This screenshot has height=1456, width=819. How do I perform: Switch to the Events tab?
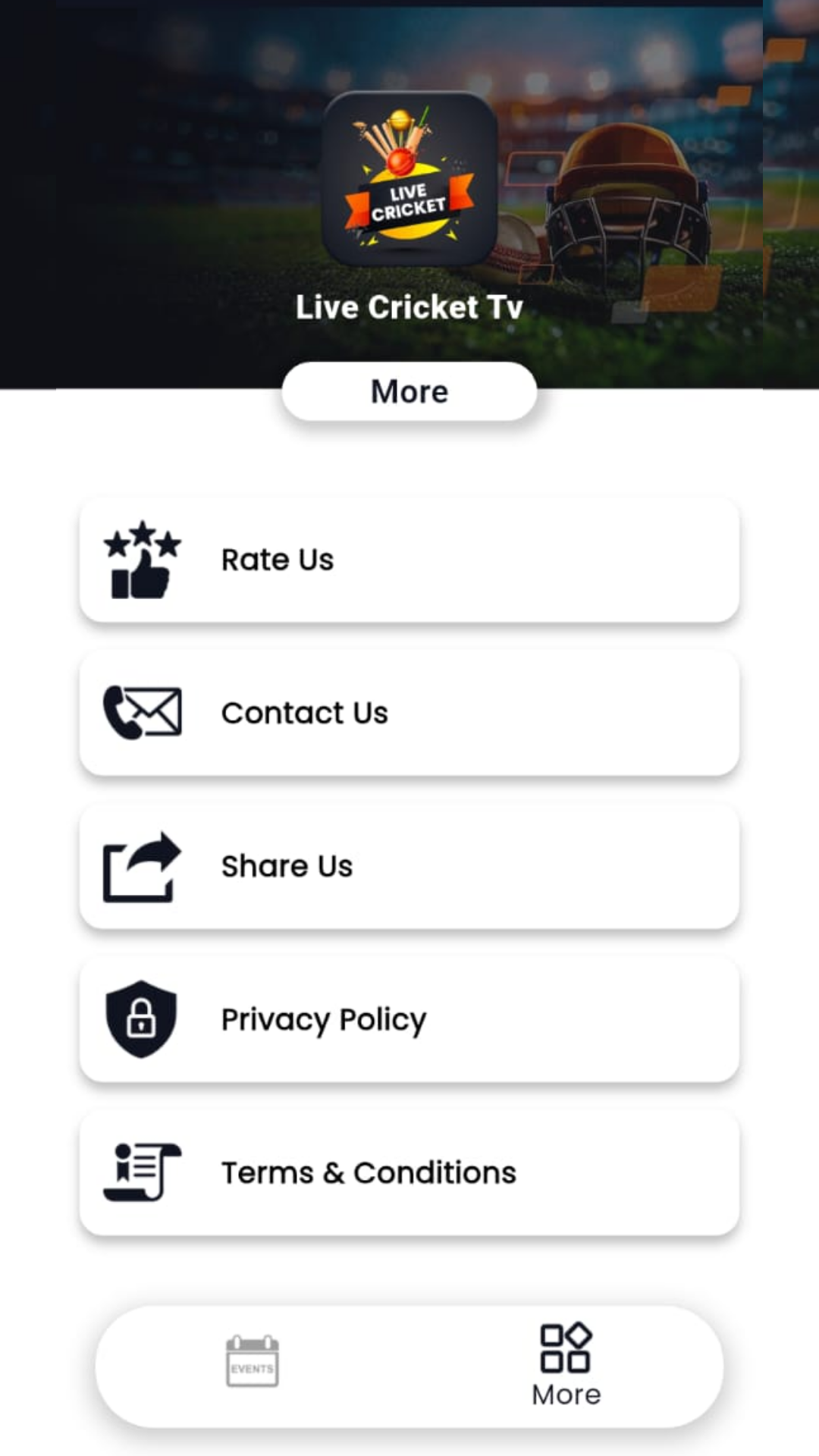click(x=253, y=1363)
